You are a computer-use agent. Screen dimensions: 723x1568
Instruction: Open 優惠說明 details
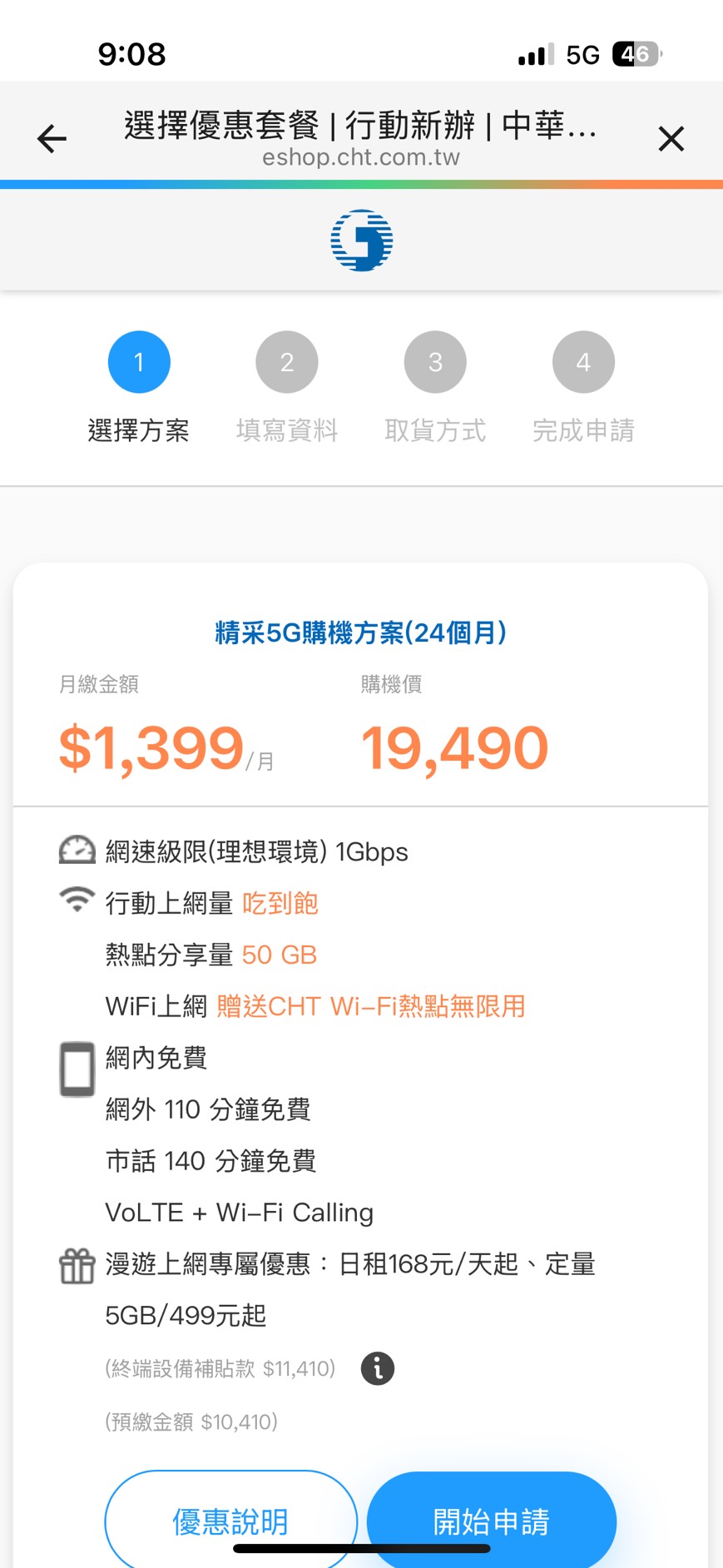coord(230,1520)
